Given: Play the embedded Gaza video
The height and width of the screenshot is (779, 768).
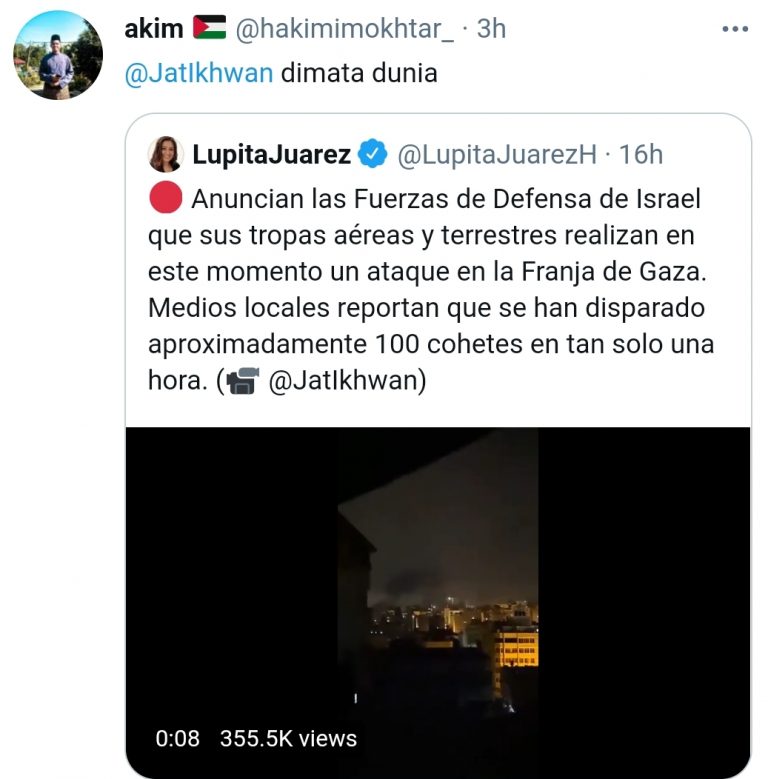Looking at the screenshot, I should click(x=438, y=600).
